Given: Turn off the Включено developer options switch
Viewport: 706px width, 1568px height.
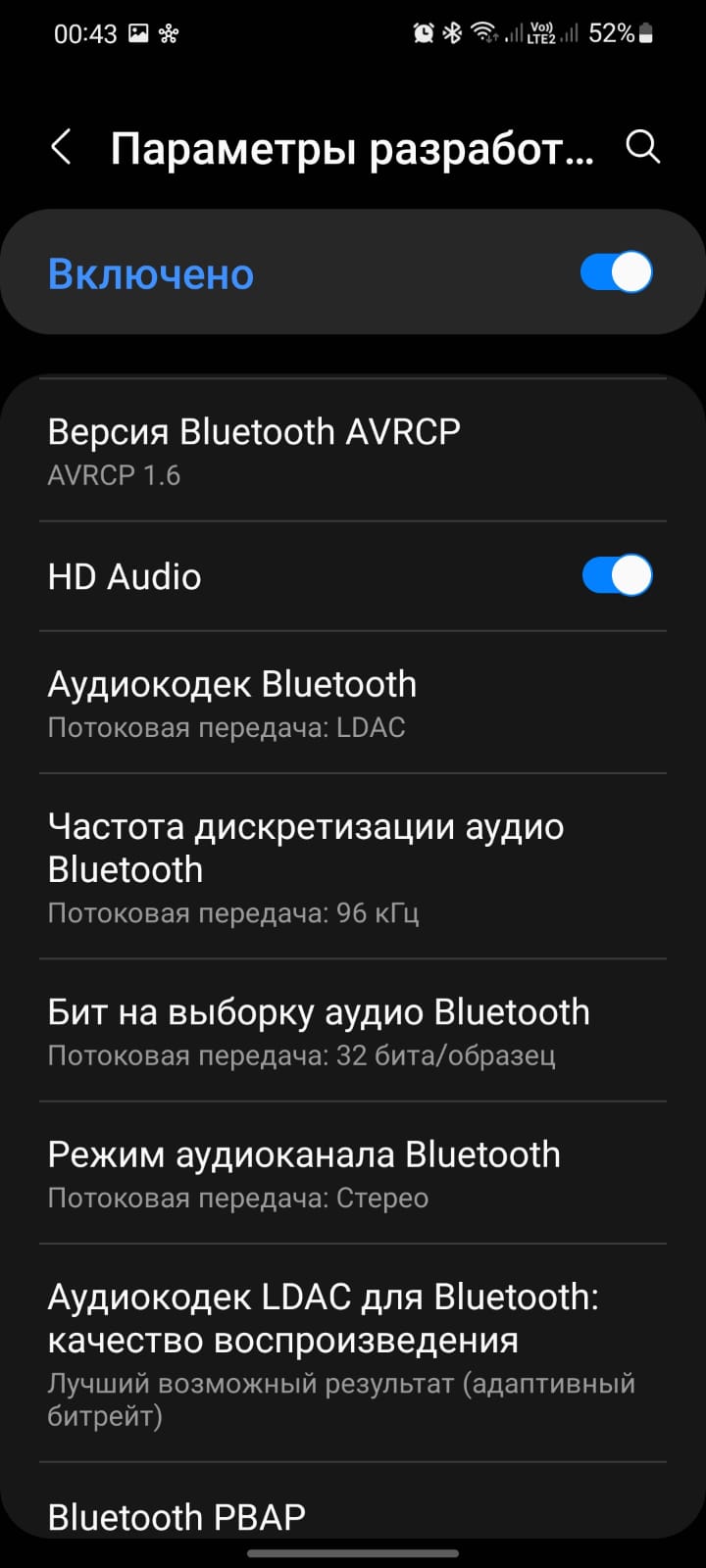Looking at the screenshot, I should (x=616, y=272).
